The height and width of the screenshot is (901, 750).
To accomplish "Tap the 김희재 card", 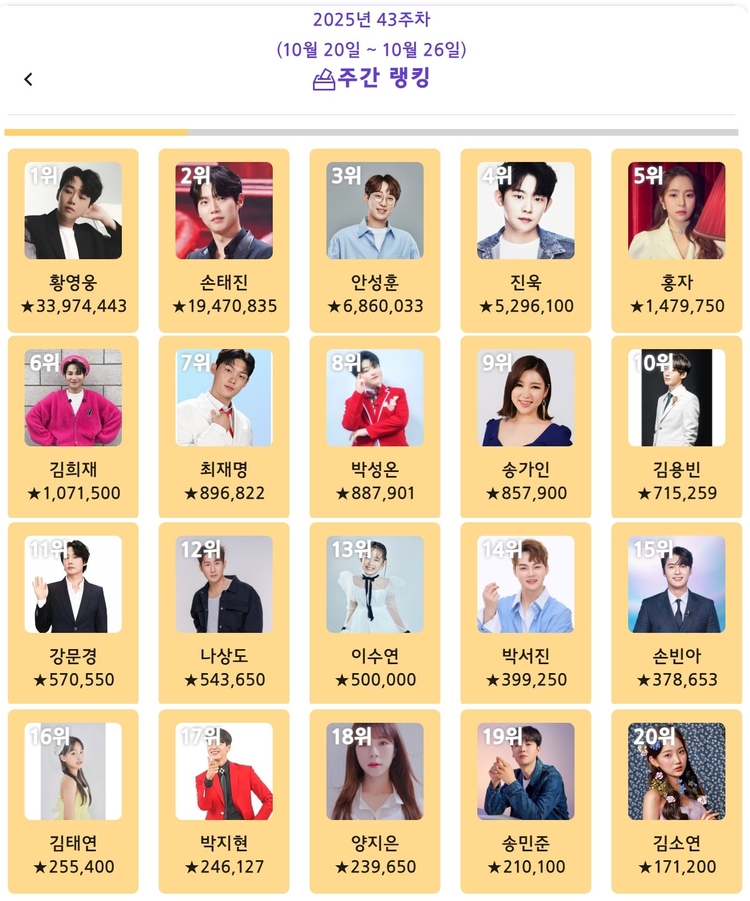I will tap(73, 427).
